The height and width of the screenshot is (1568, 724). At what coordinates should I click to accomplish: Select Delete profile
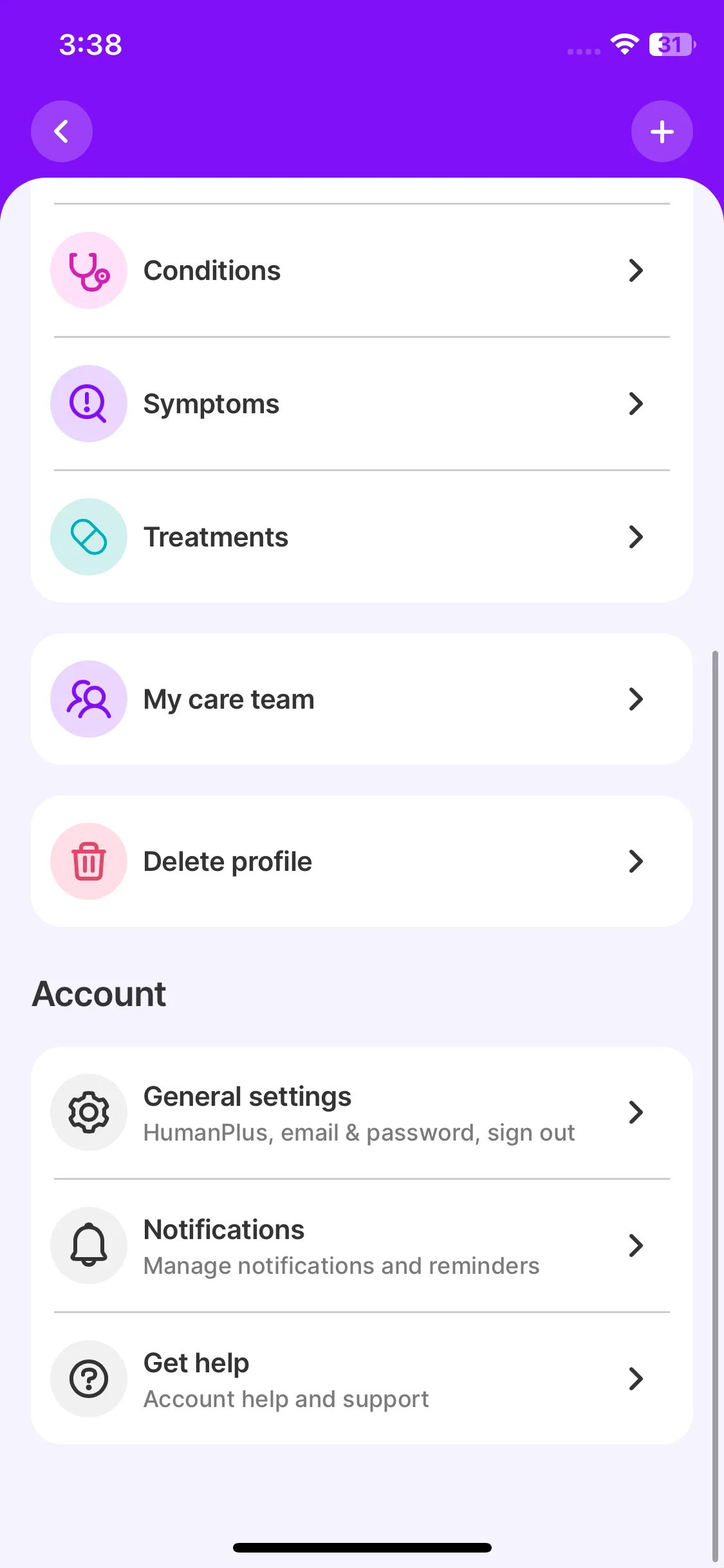pyautogui.click(x=361, y=862)
